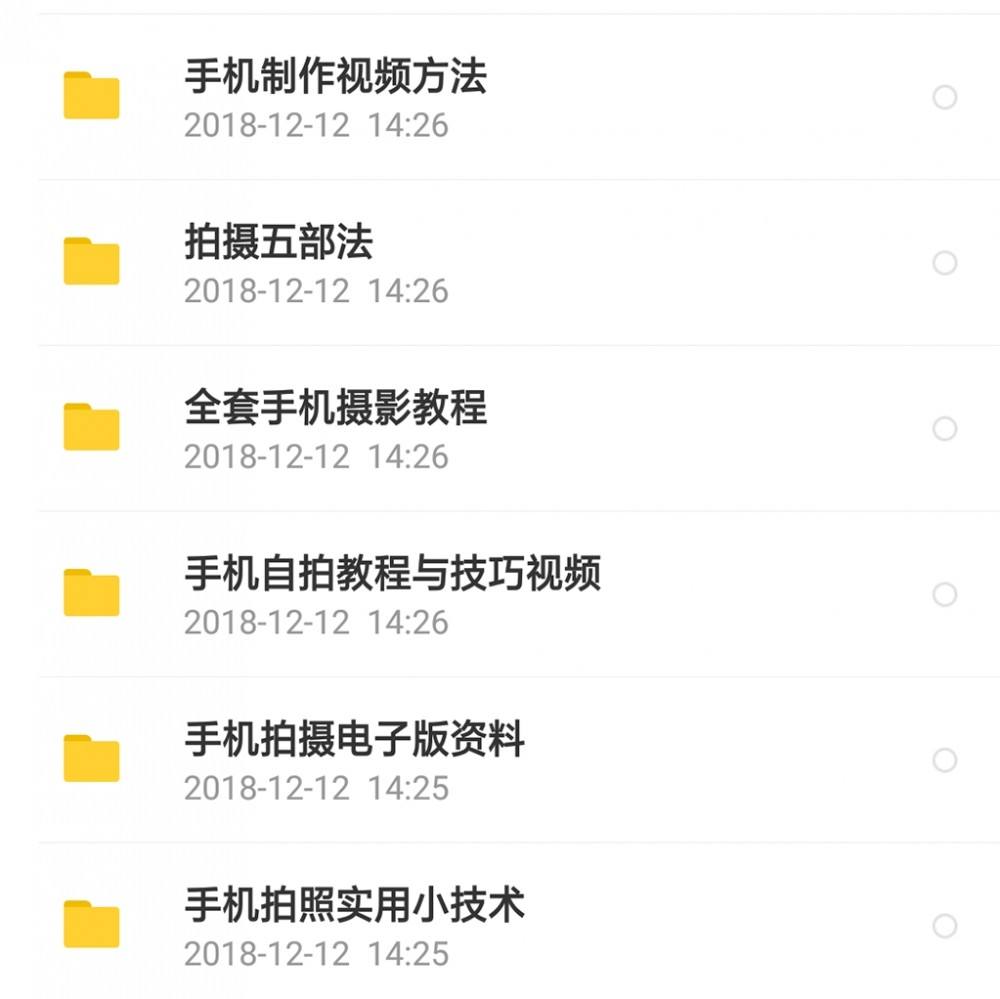The width and height of the screenshot is (1000, 999).
Task: Choose 手机拍照实用小技术 via its selection circle
Action: point(944,927)
